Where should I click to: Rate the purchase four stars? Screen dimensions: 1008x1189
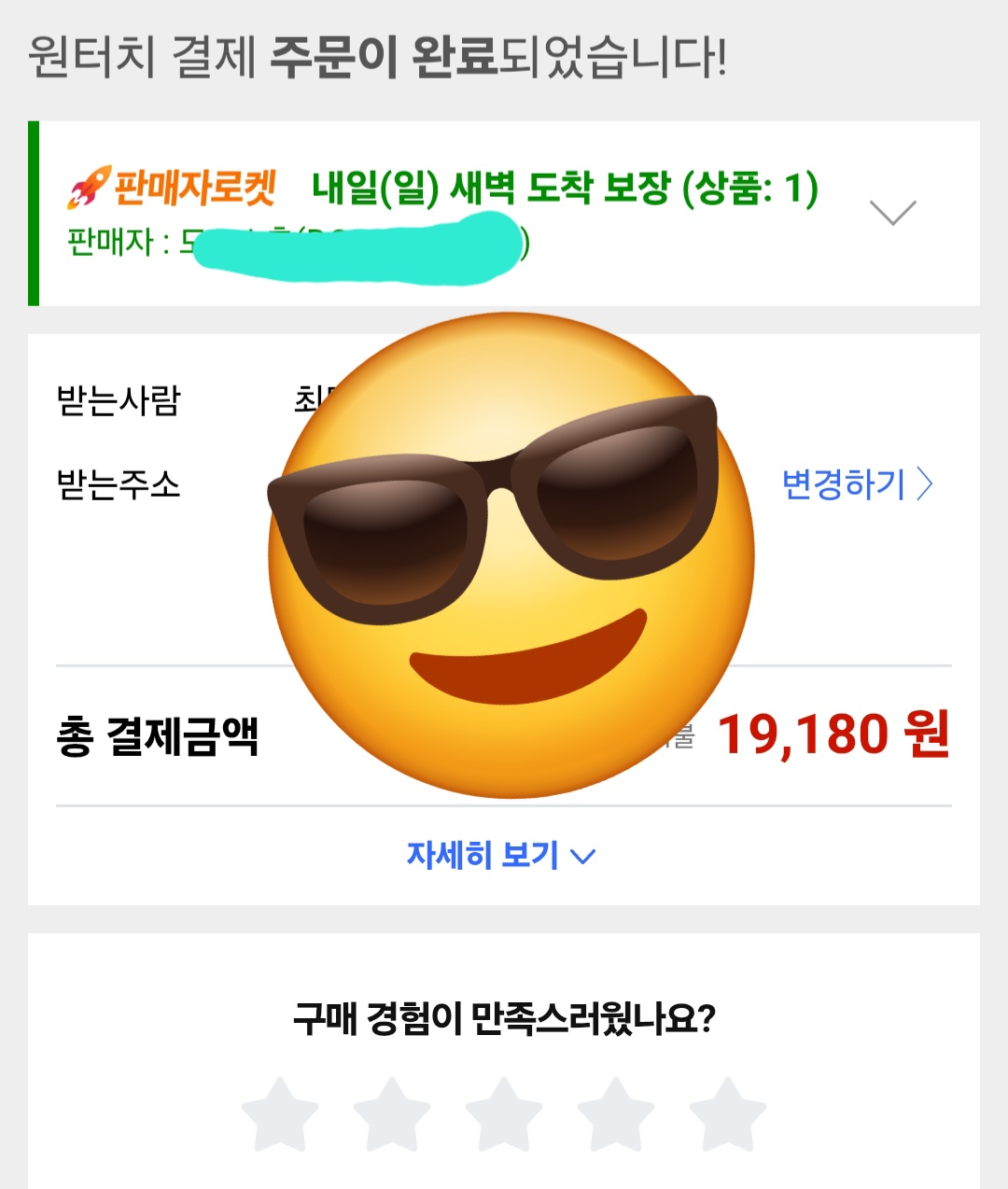coord(616,1114)
